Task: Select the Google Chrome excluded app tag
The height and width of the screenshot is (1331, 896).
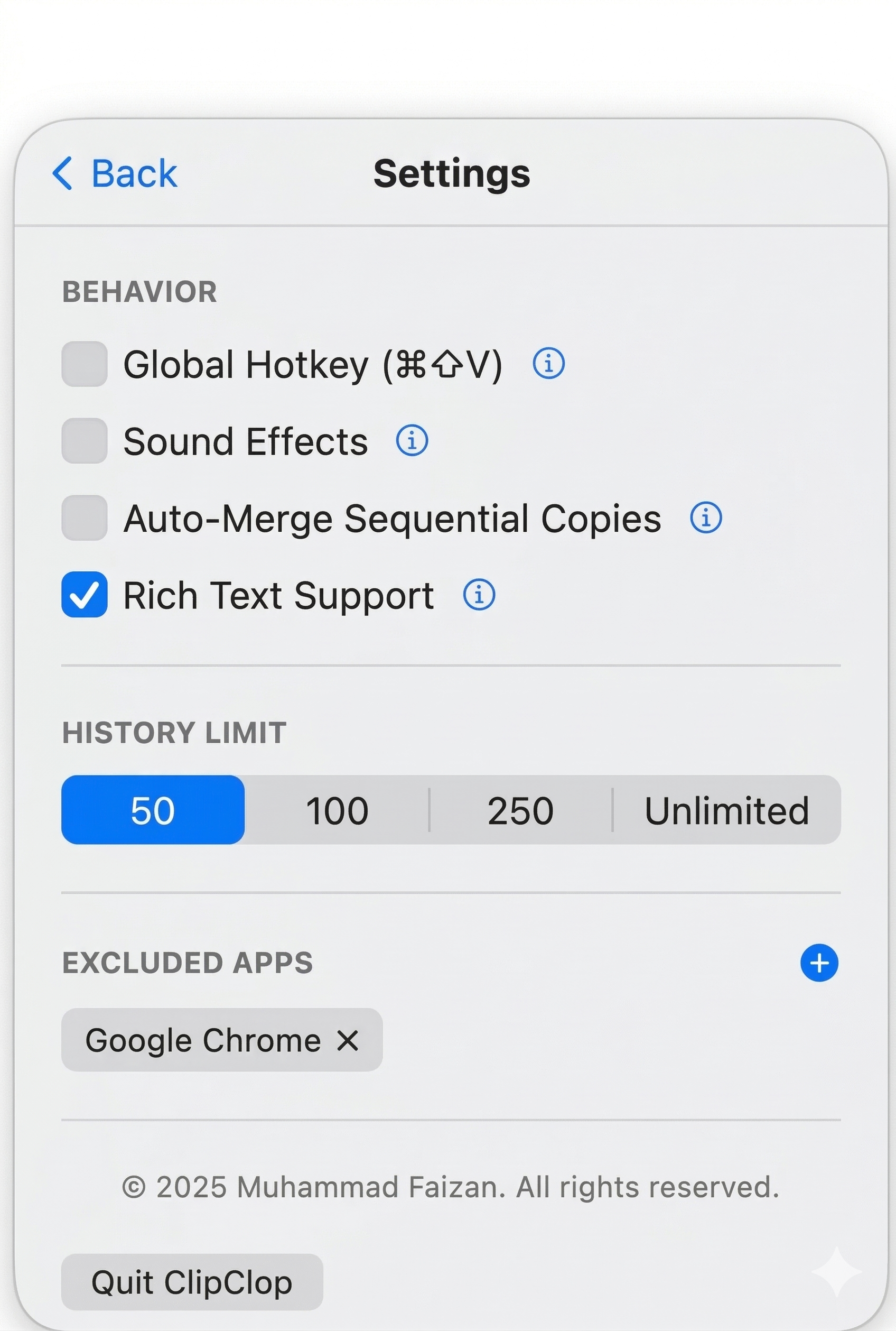Action: point(203,1041)
